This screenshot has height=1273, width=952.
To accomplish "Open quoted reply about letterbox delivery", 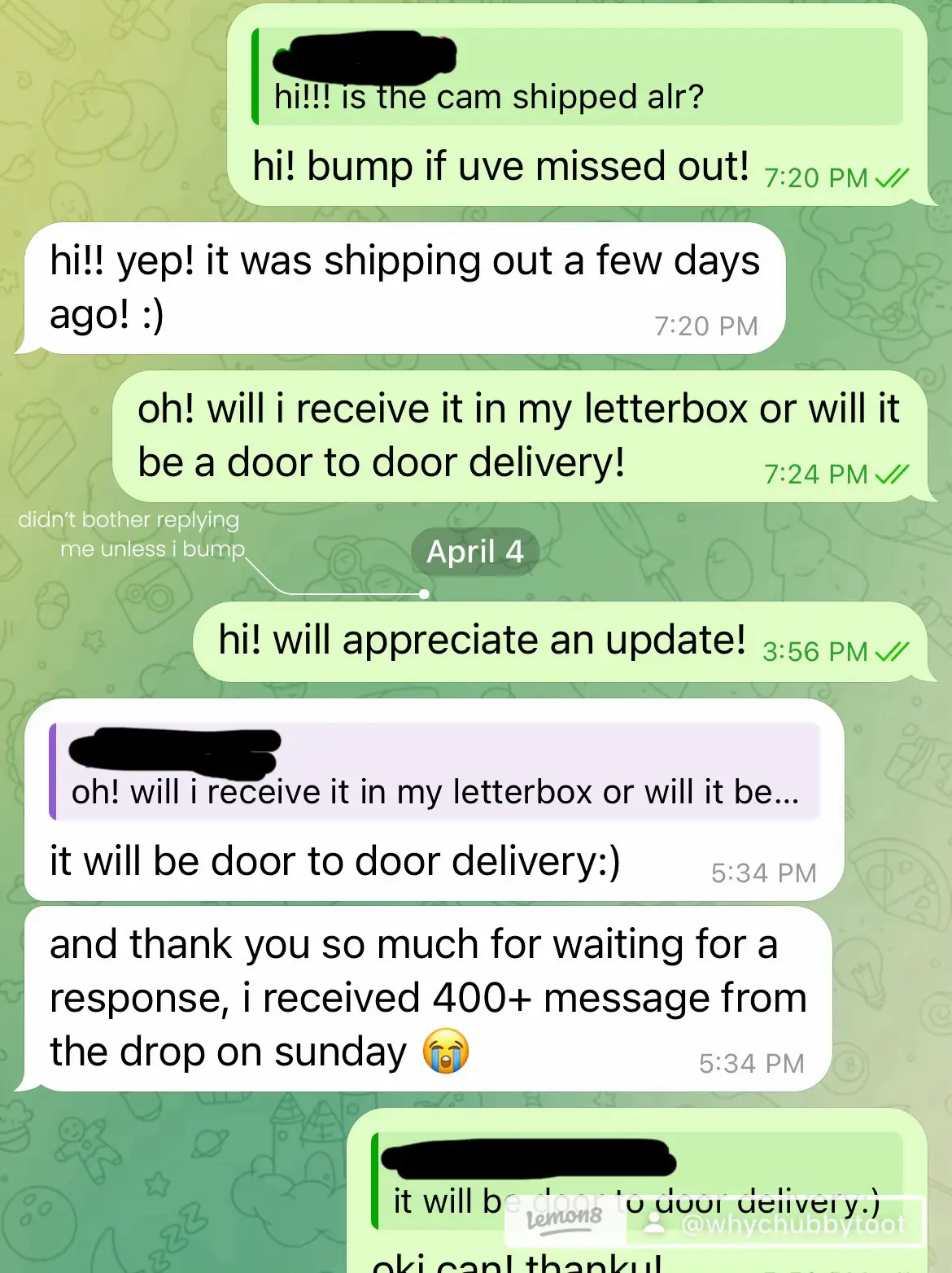I will coord(435,772).
